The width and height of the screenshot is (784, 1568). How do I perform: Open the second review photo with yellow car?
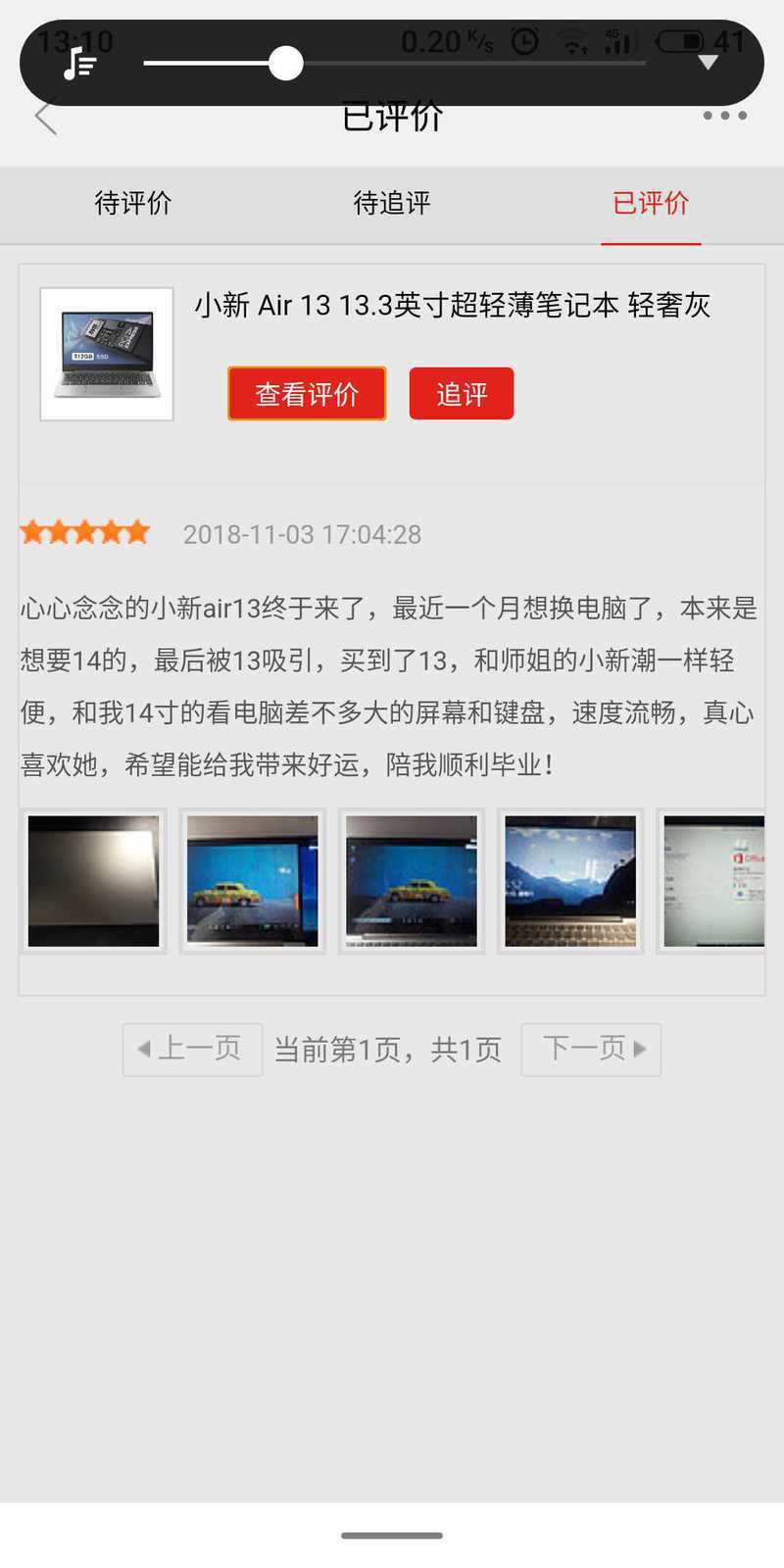coord(252,881)
